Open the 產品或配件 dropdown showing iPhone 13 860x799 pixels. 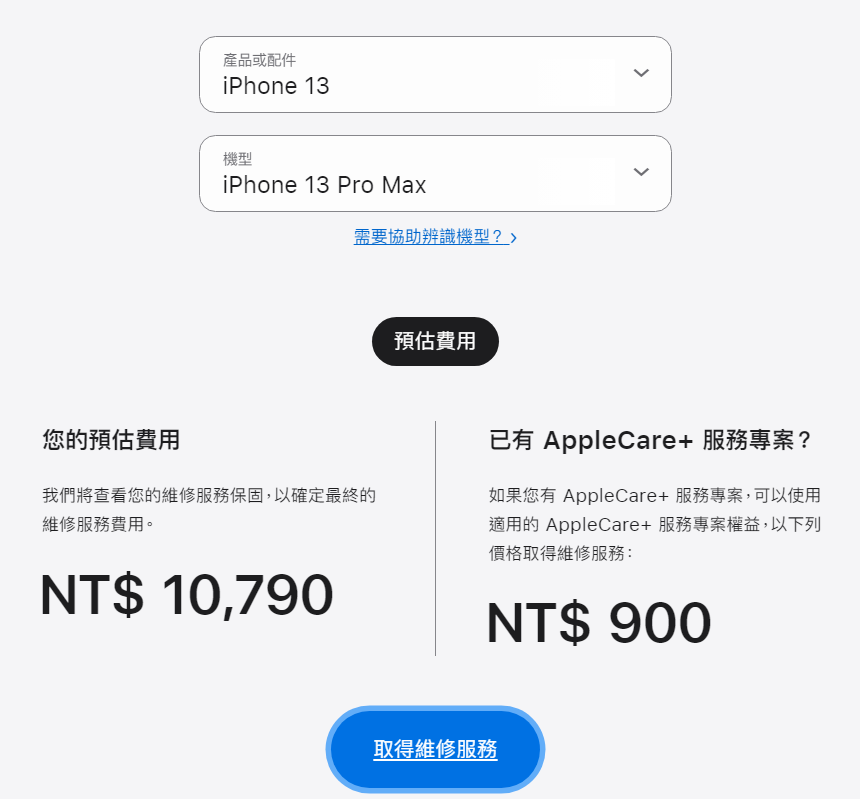(x=435, y=75)
